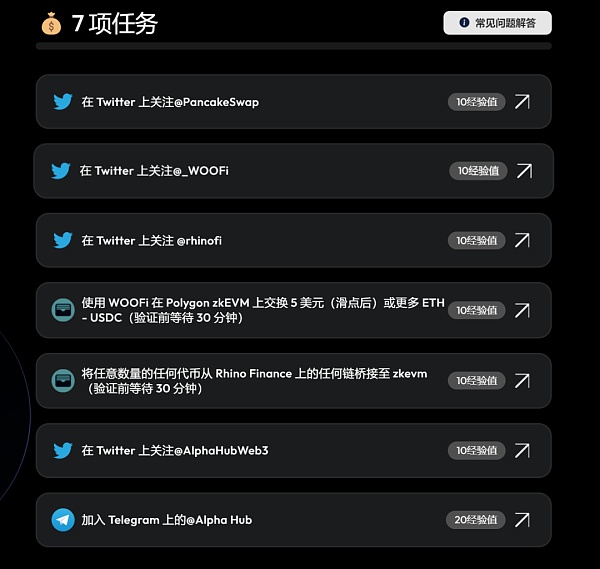The width and height of the screenshot is (600, 569).
Task: Open the follow @PancakeSwap Twitter task
Action: 293,101
